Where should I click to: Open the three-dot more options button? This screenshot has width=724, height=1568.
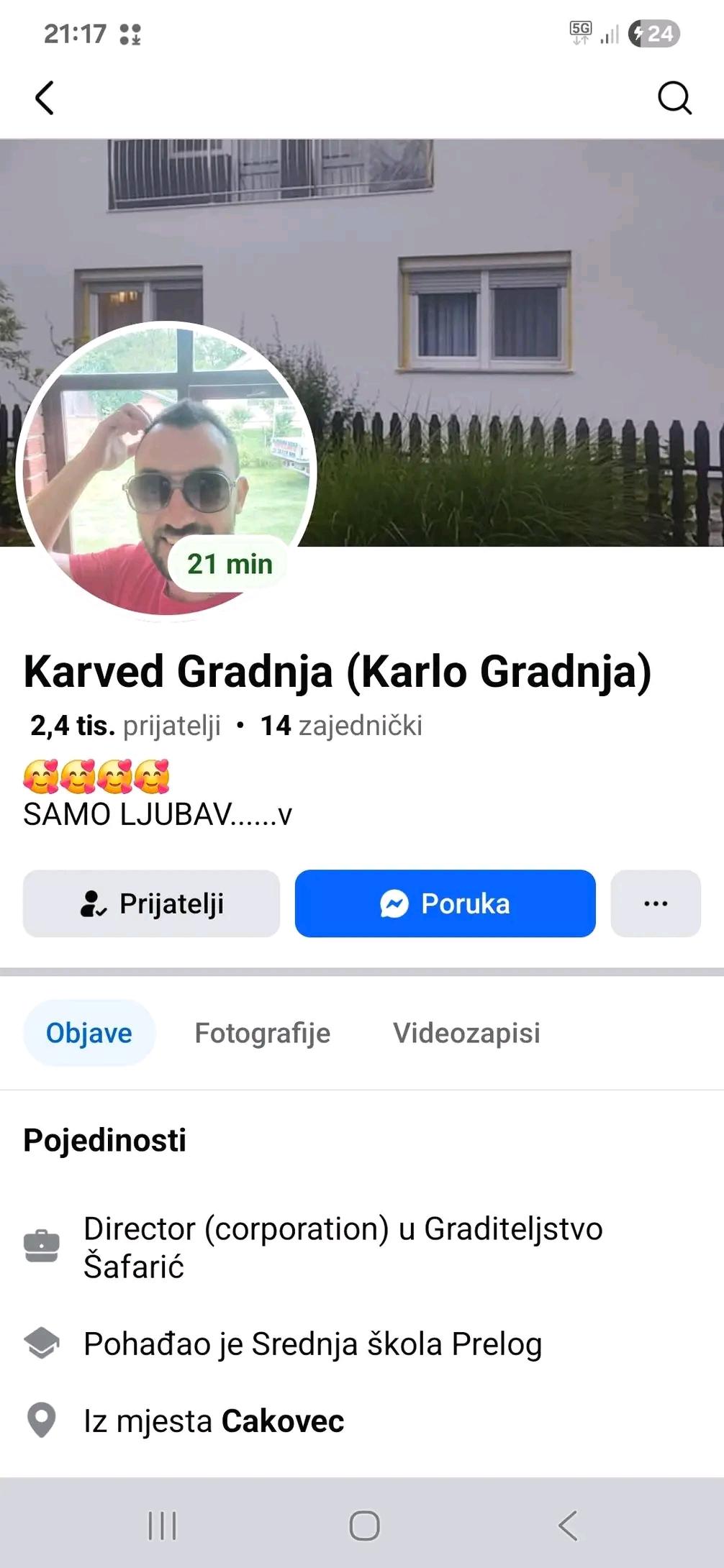click(655, 903)
